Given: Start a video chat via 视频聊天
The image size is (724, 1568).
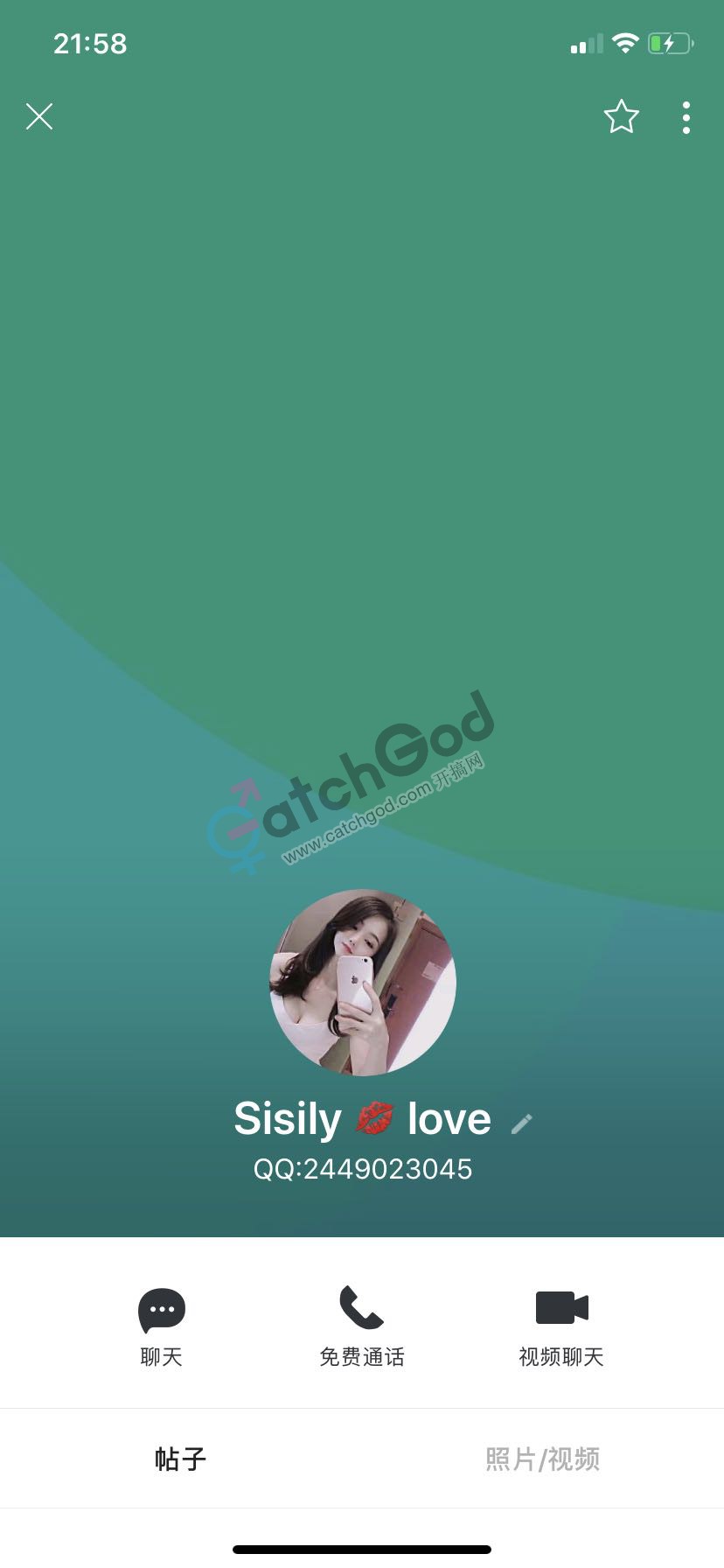Looking at the screenshot, I should coord(561,1326).
